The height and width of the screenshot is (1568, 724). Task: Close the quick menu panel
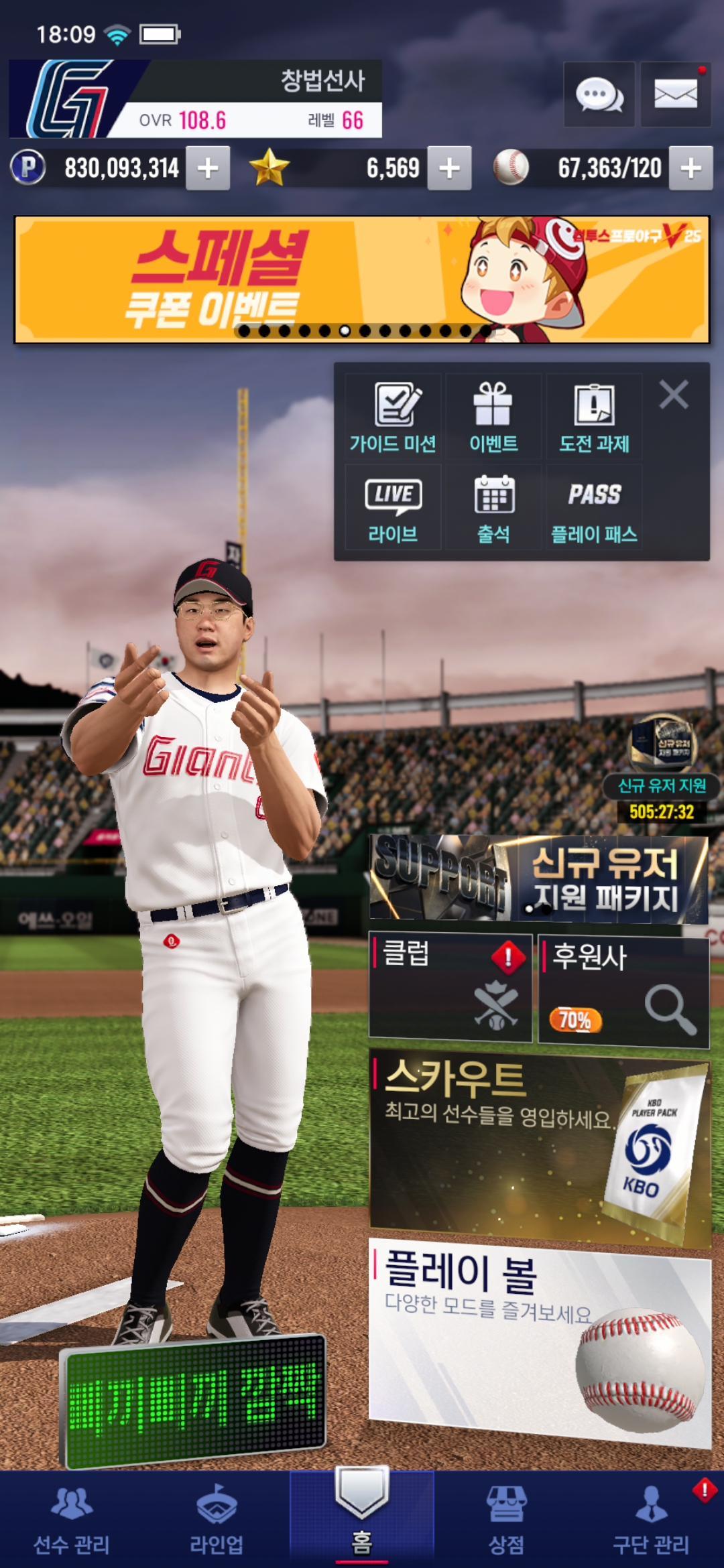coord(674,395)
